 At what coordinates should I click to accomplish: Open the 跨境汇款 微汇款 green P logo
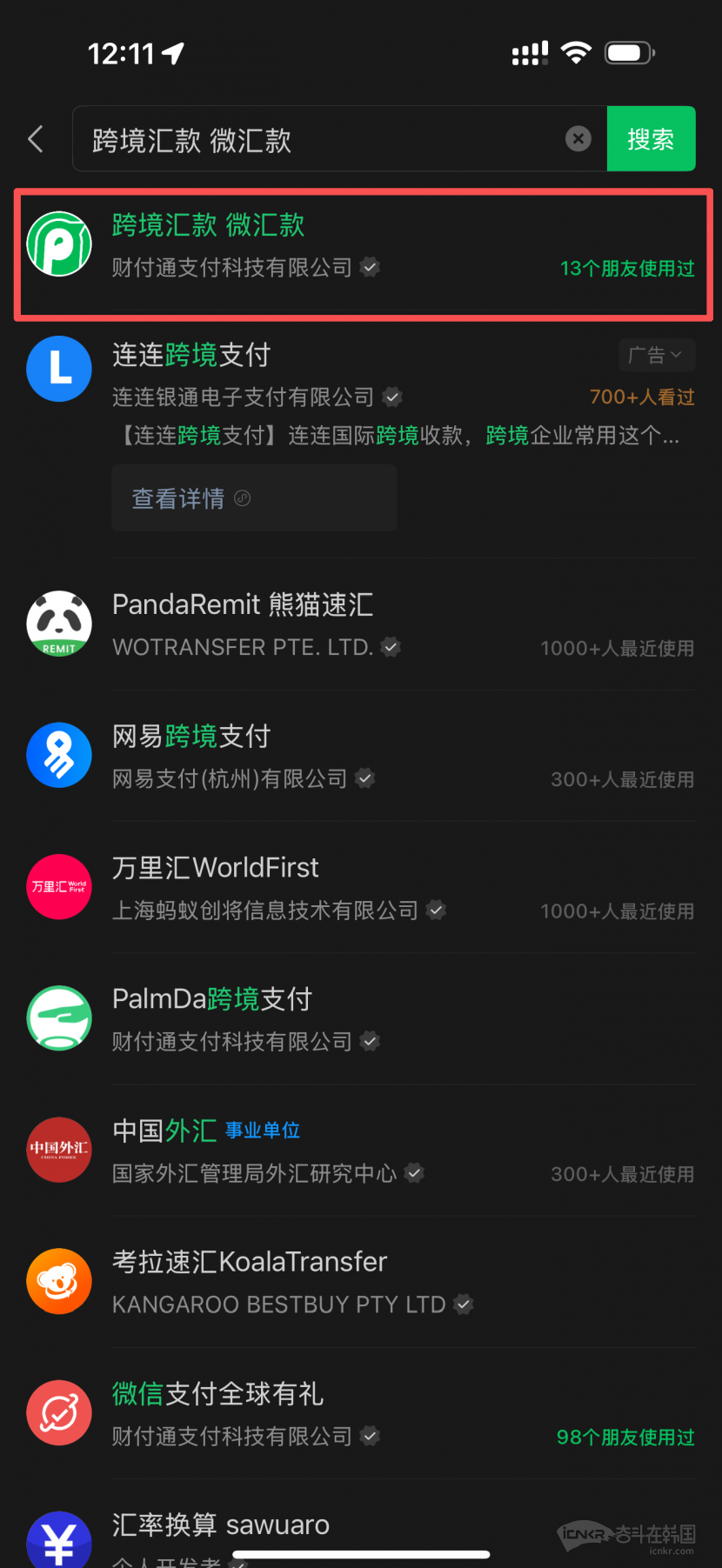pyautogui.click(x=58, y=244)
